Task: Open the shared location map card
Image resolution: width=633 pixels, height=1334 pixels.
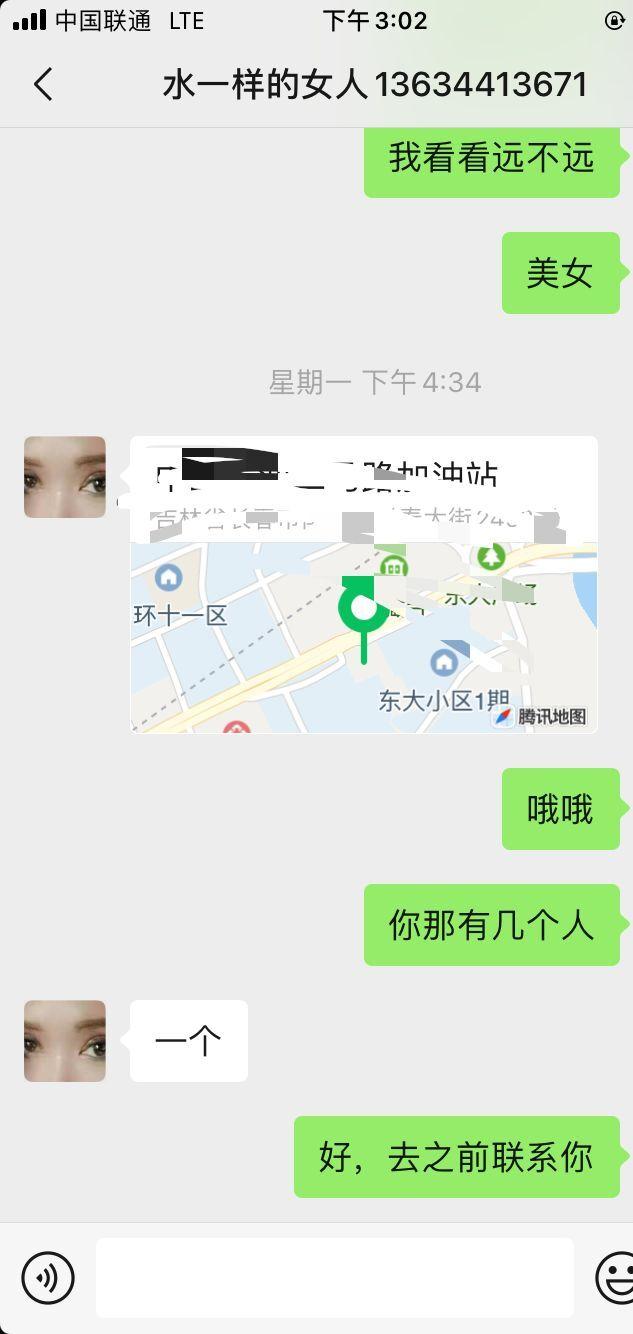Action: pos(364,585)
